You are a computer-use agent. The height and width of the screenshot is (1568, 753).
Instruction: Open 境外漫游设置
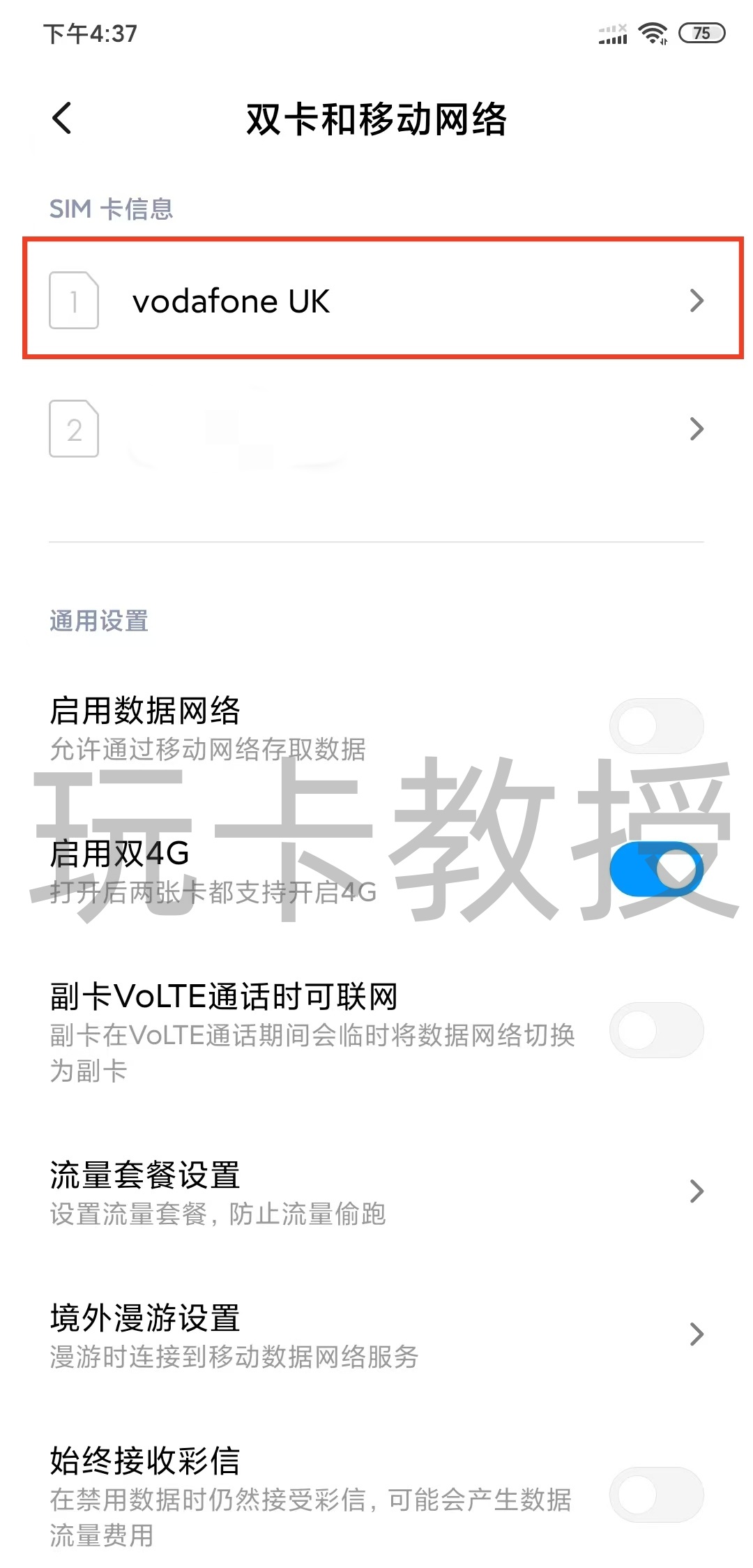point(376,1334)
